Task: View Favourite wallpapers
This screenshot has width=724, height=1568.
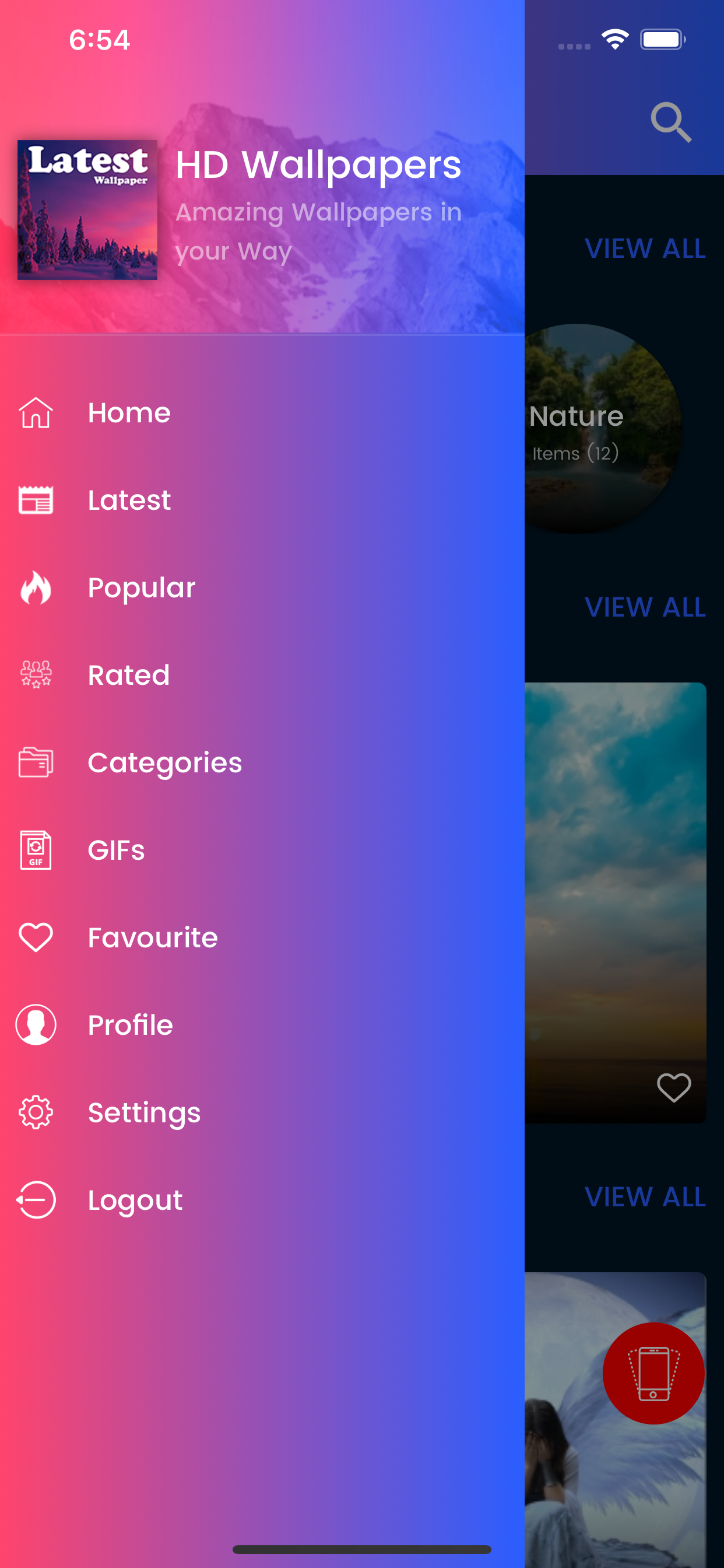Action: pos(152,937)
